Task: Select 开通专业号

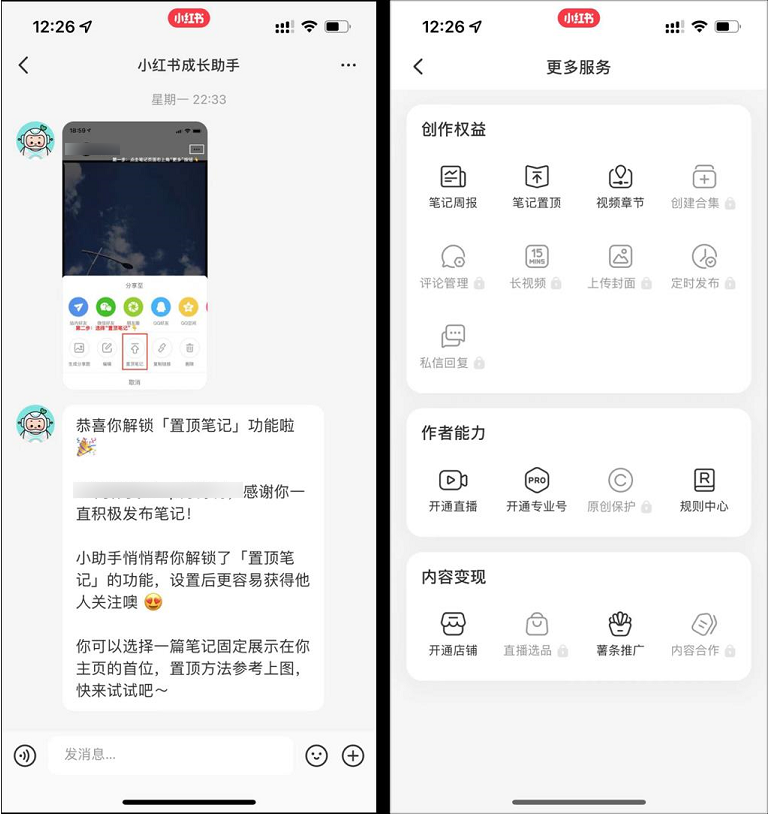Action: click(x=537, y=491)
